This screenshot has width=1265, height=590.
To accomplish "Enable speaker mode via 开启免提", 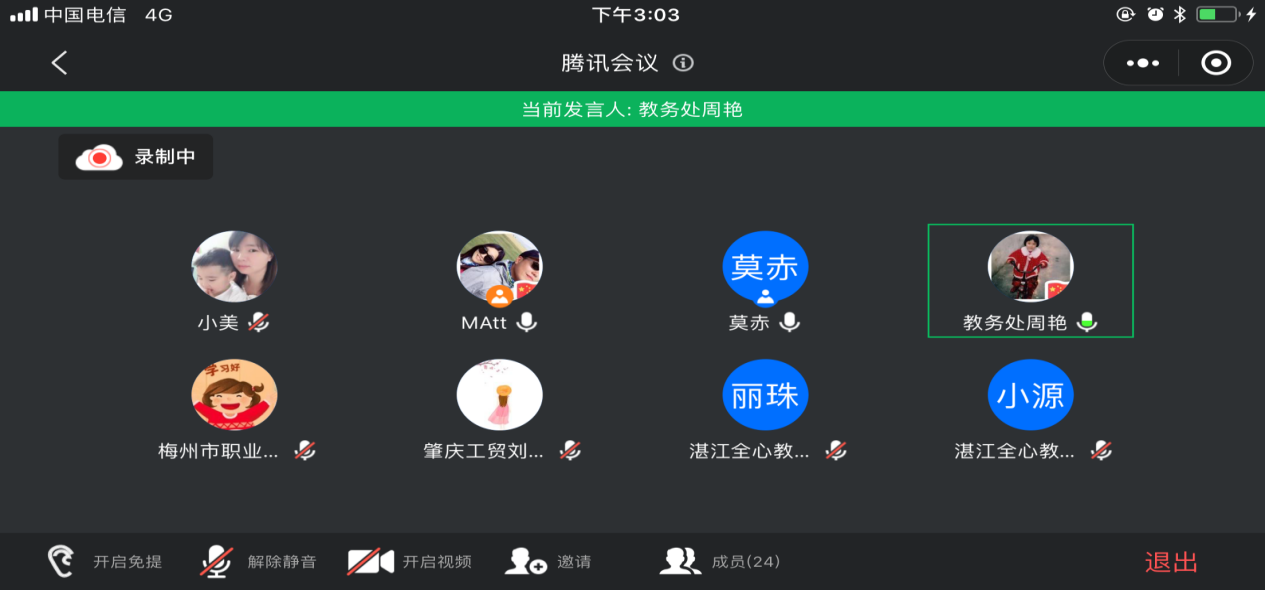I will coord(105,561).
